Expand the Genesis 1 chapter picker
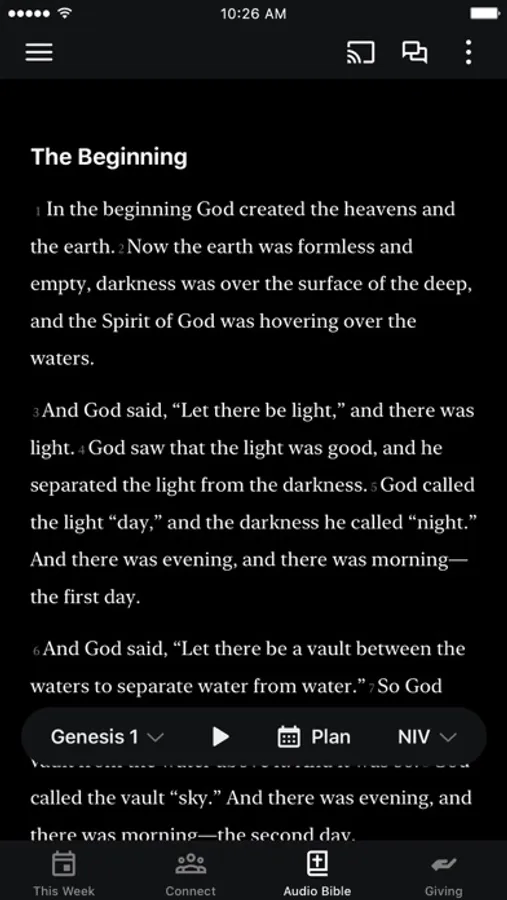 [107, 737]
